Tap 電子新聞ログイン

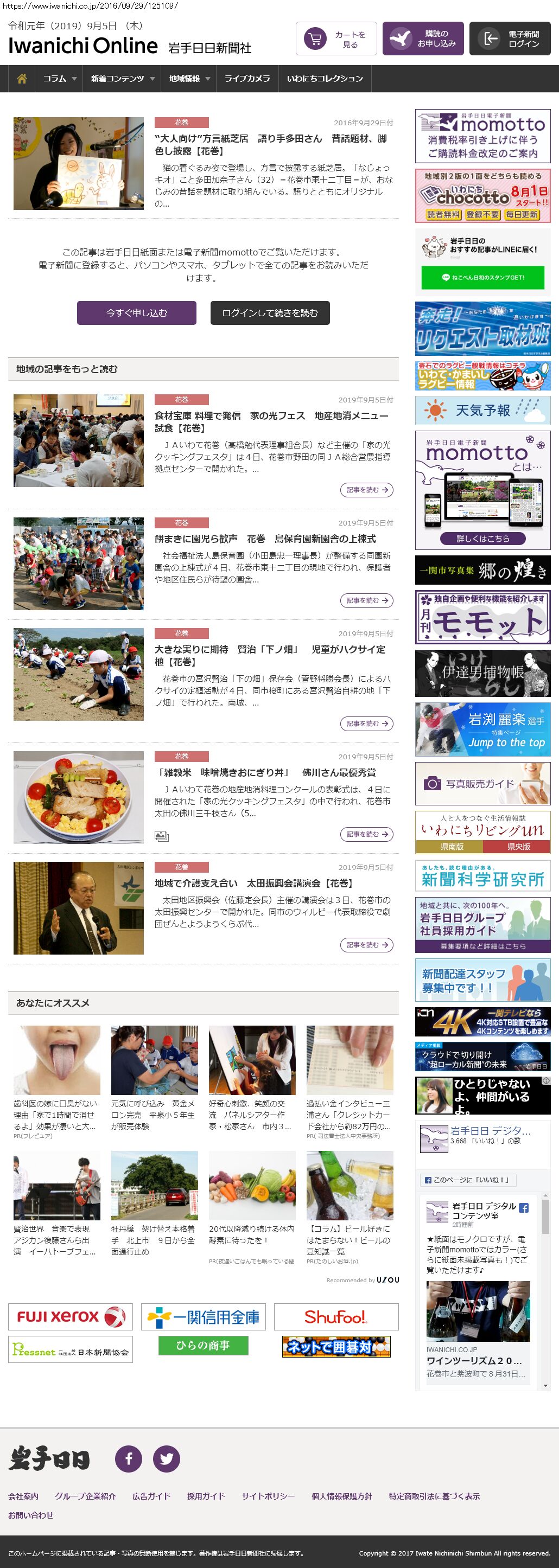510,39
